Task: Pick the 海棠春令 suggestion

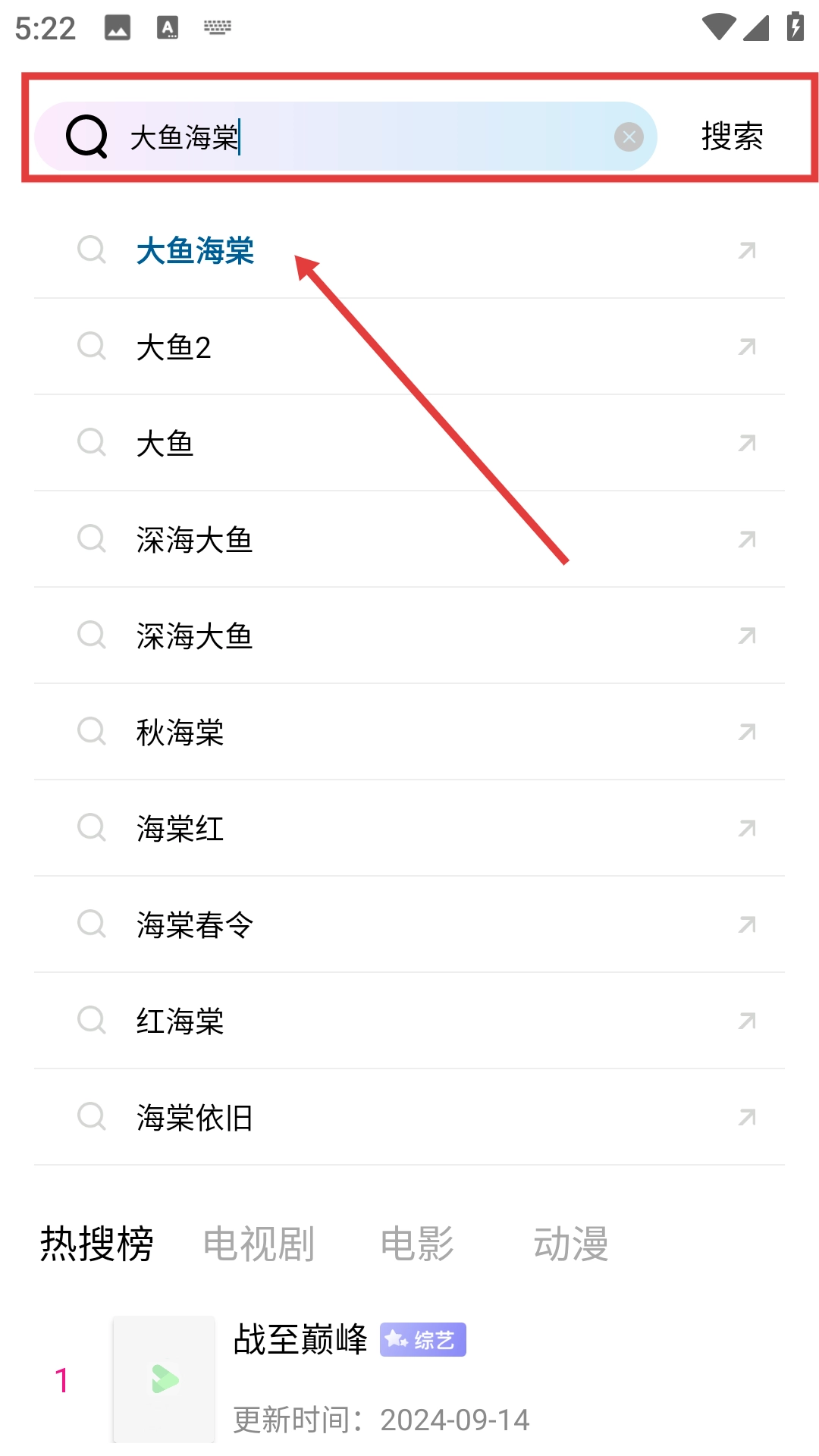Action: tap(195, 925)
